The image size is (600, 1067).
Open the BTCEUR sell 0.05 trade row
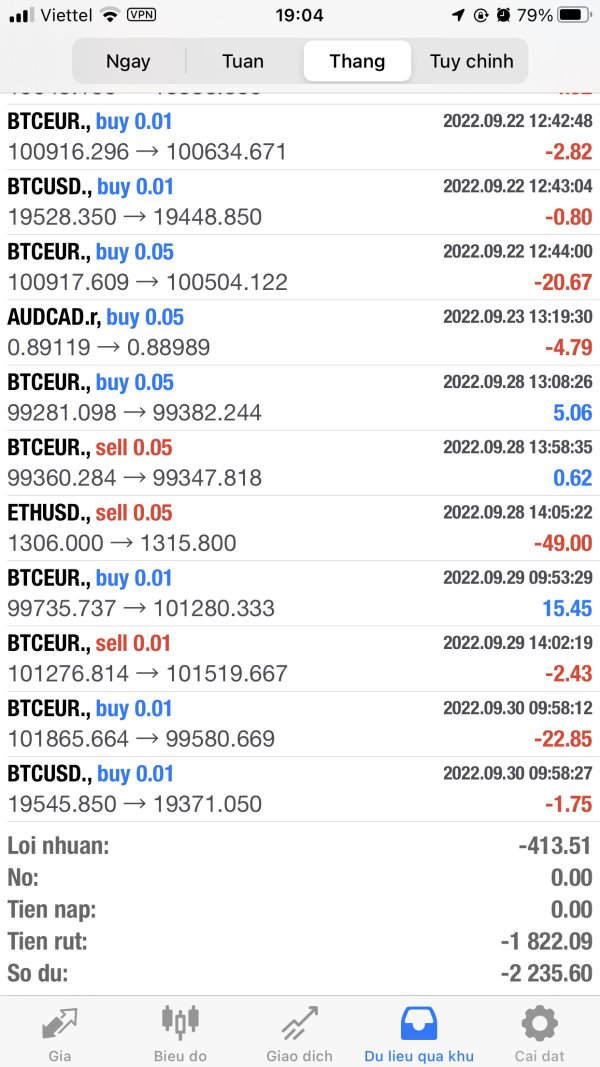click(300, 463)
